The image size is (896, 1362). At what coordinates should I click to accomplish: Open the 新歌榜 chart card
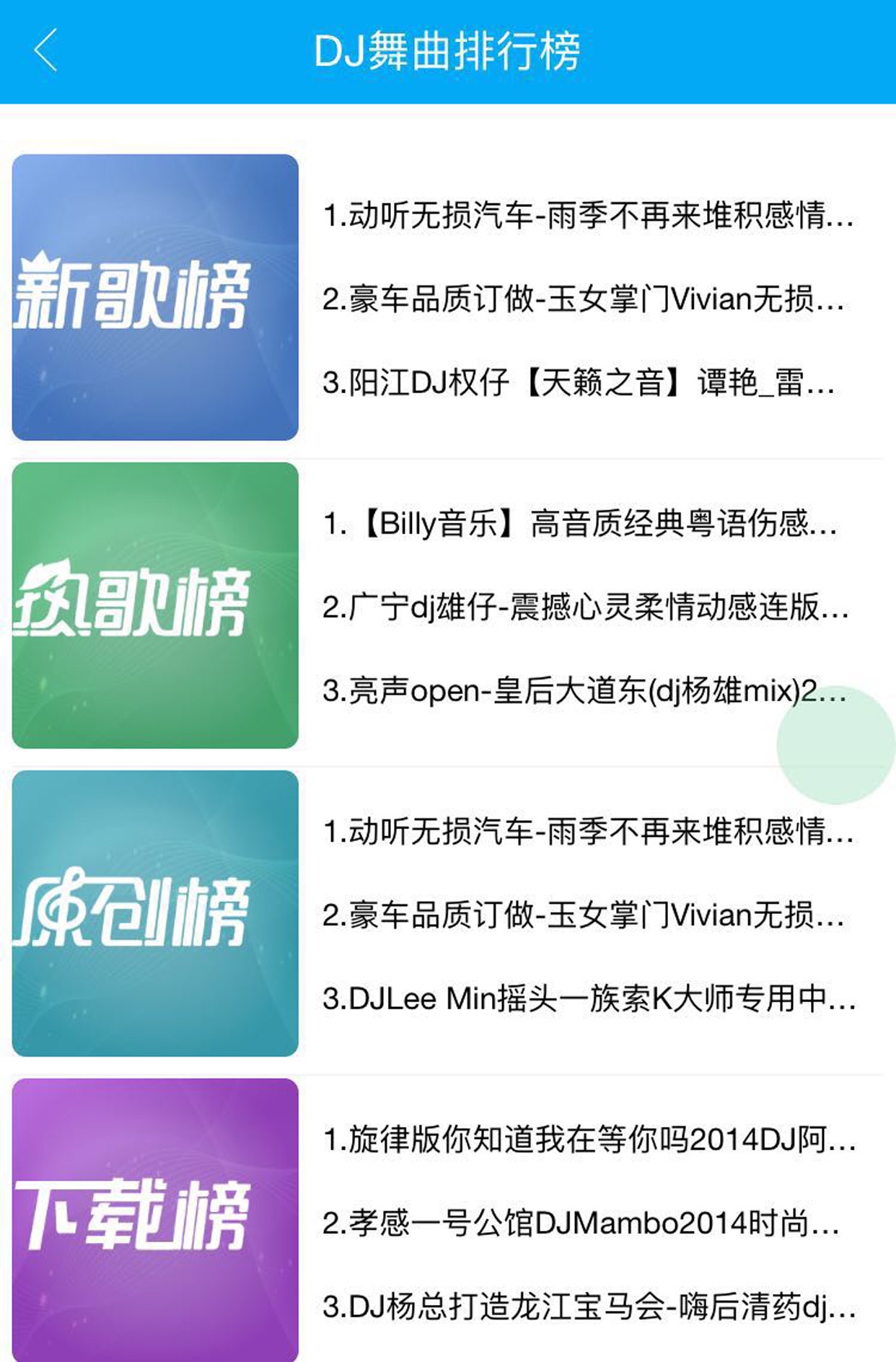155,296
